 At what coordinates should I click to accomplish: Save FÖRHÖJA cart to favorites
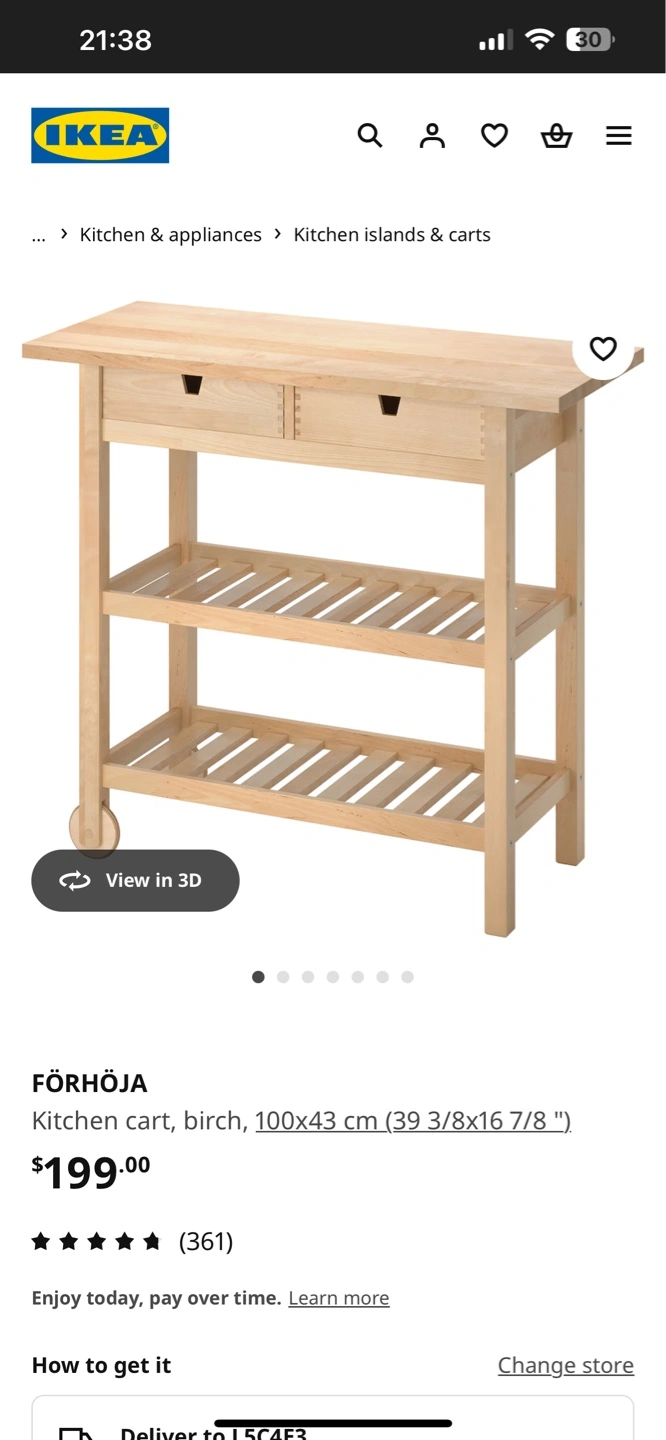tap(603, 349)
